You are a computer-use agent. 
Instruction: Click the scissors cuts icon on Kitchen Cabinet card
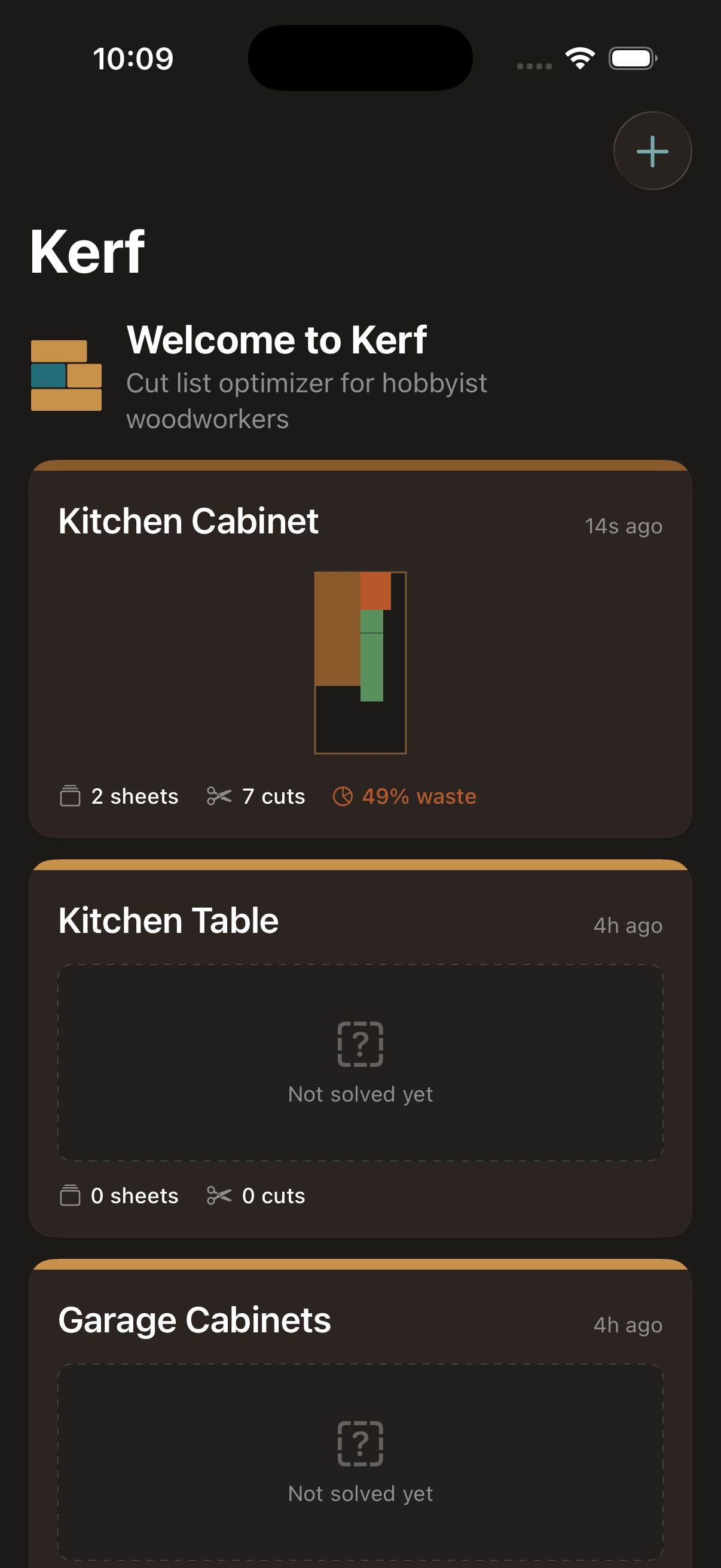[219, 795]
